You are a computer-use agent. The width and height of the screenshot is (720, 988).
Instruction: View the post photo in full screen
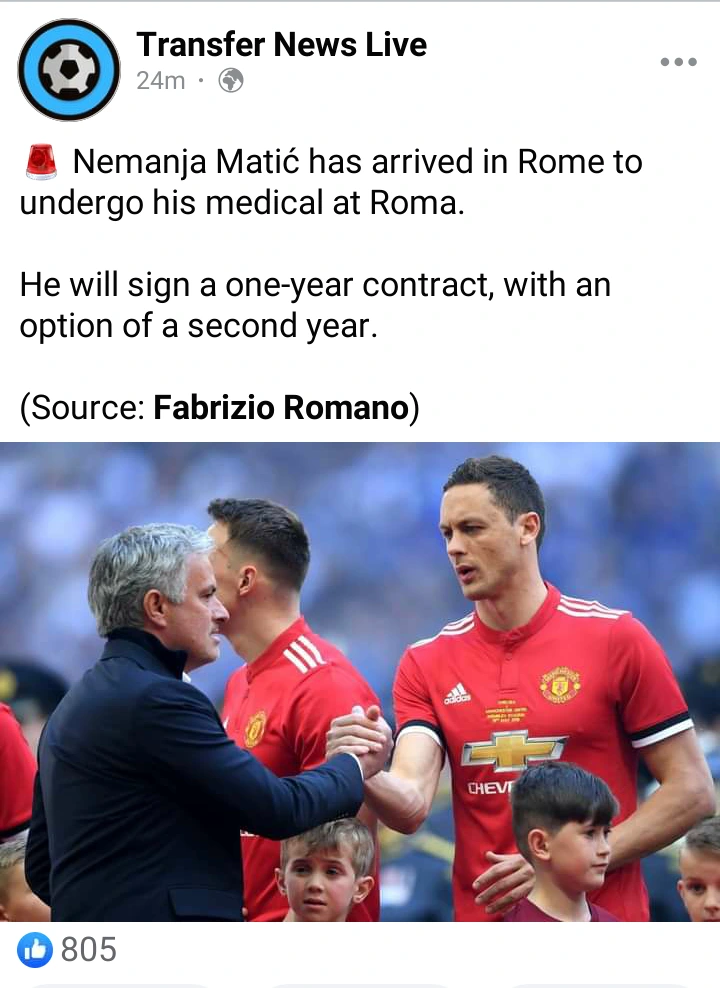tap(360, 680)
